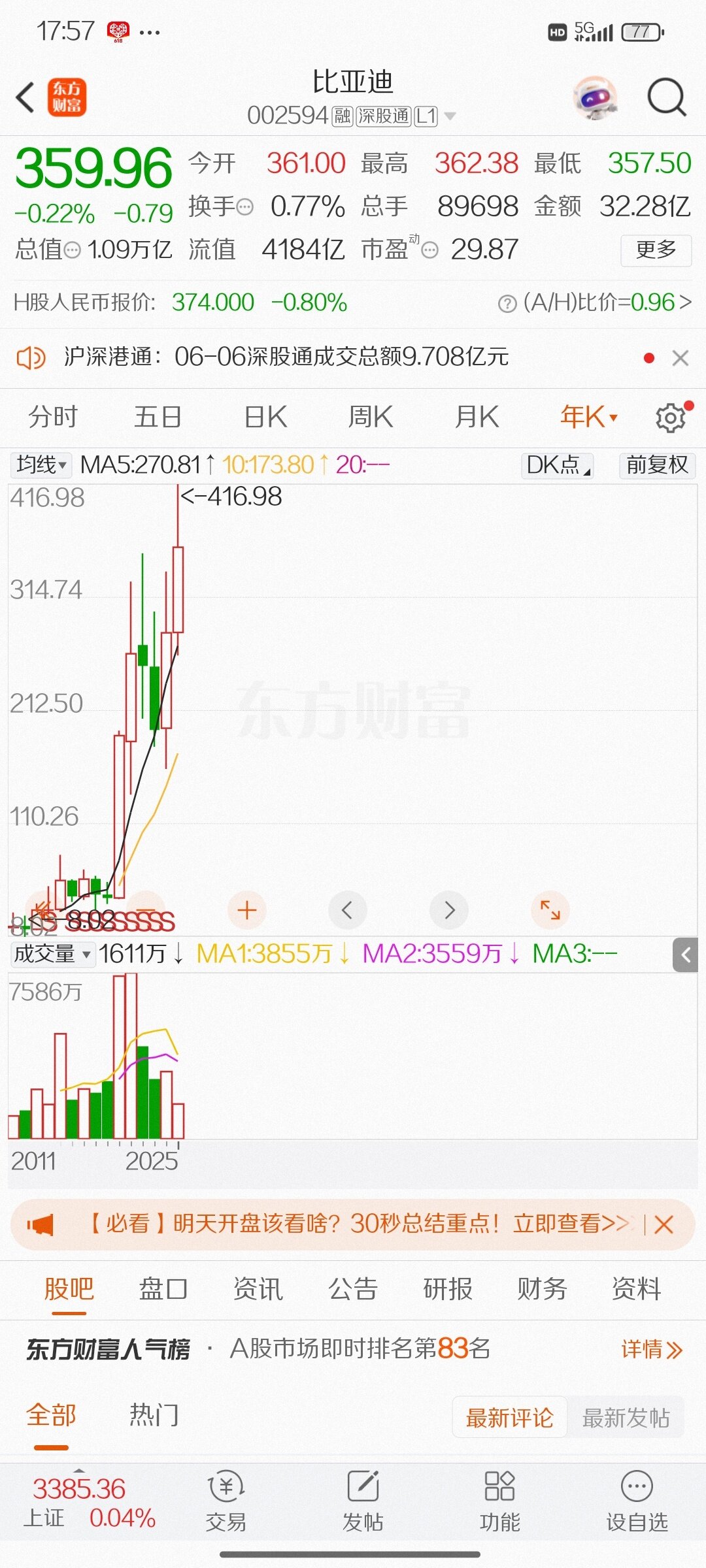The height and width of the screenshot is (1568, 706).
Task: Add stock via 设自选 button
Action: pos(636,1501)
